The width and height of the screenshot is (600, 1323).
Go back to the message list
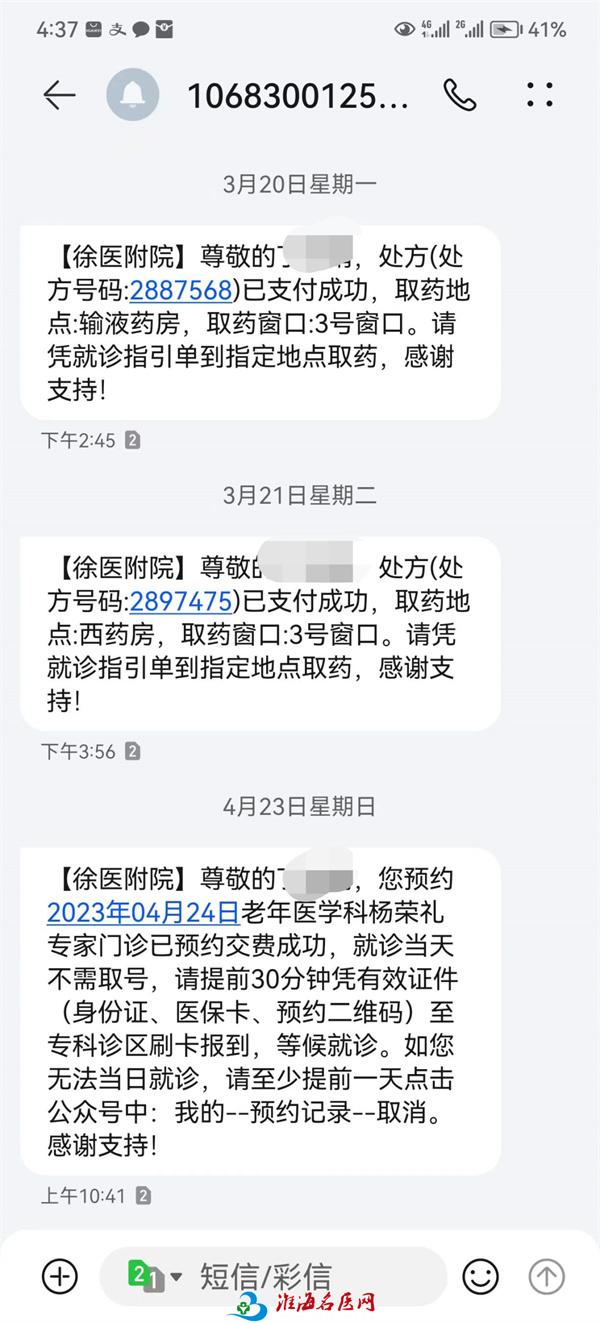[59, 95]
